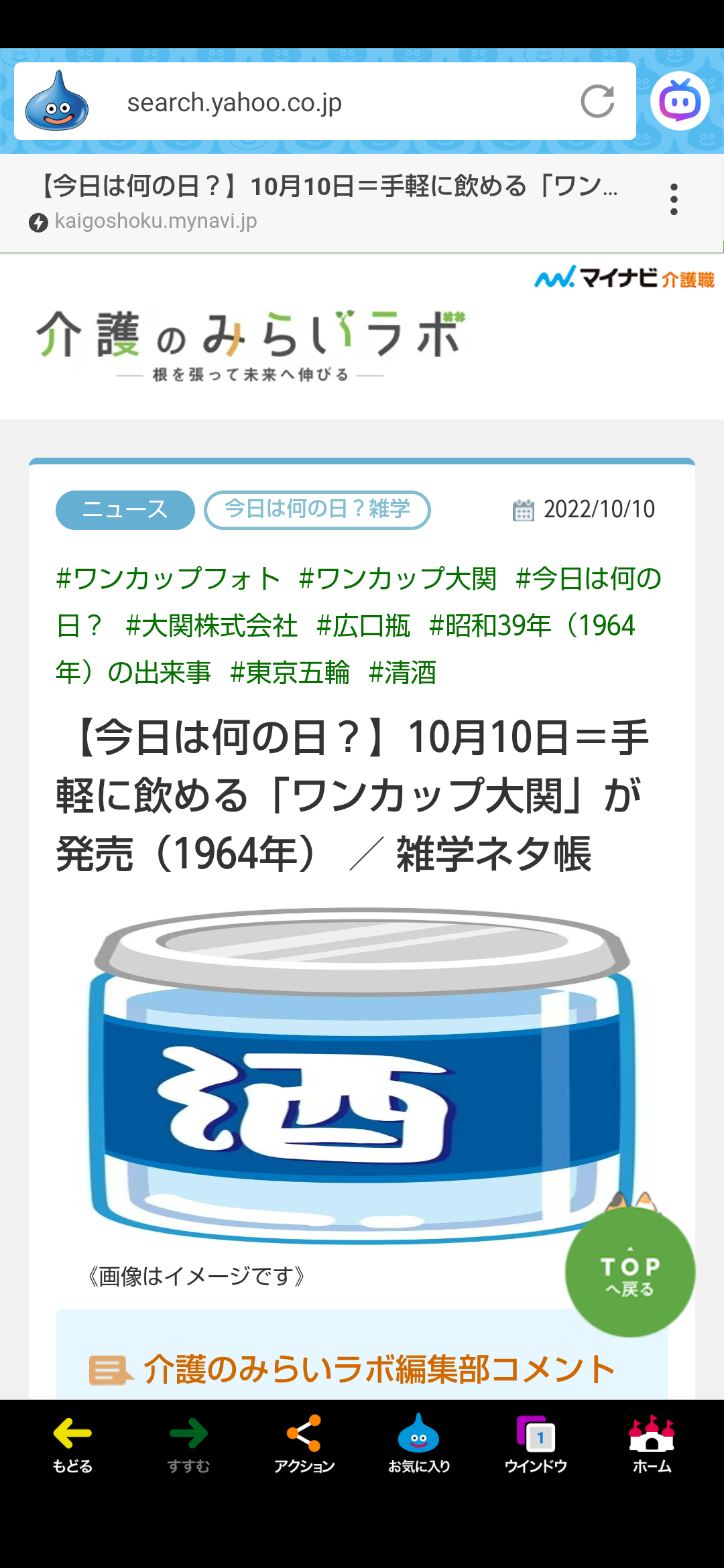
Task: Open the three-dot overflow menu
Action: pos(674,200)
